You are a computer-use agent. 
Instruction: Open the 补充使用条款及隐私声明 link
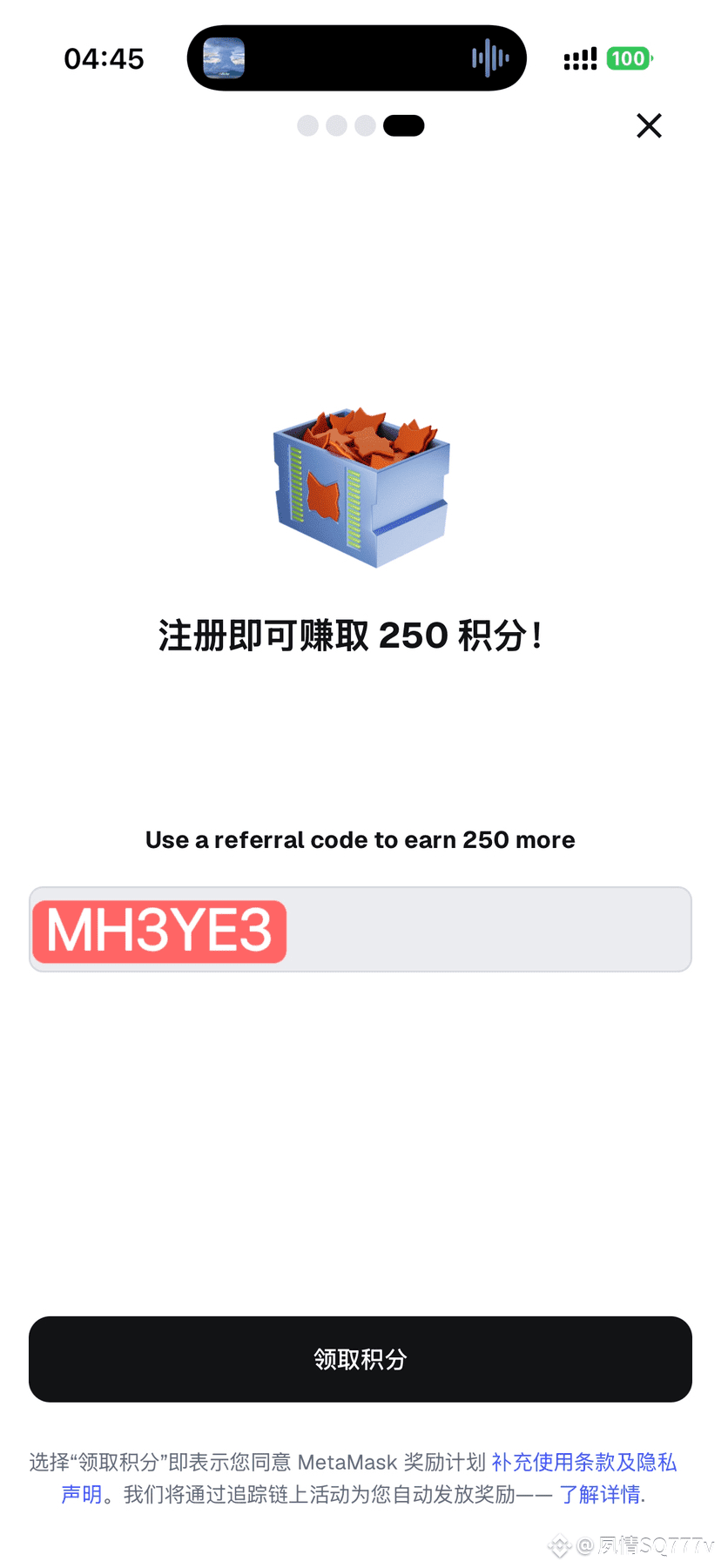click(583, 1463)
